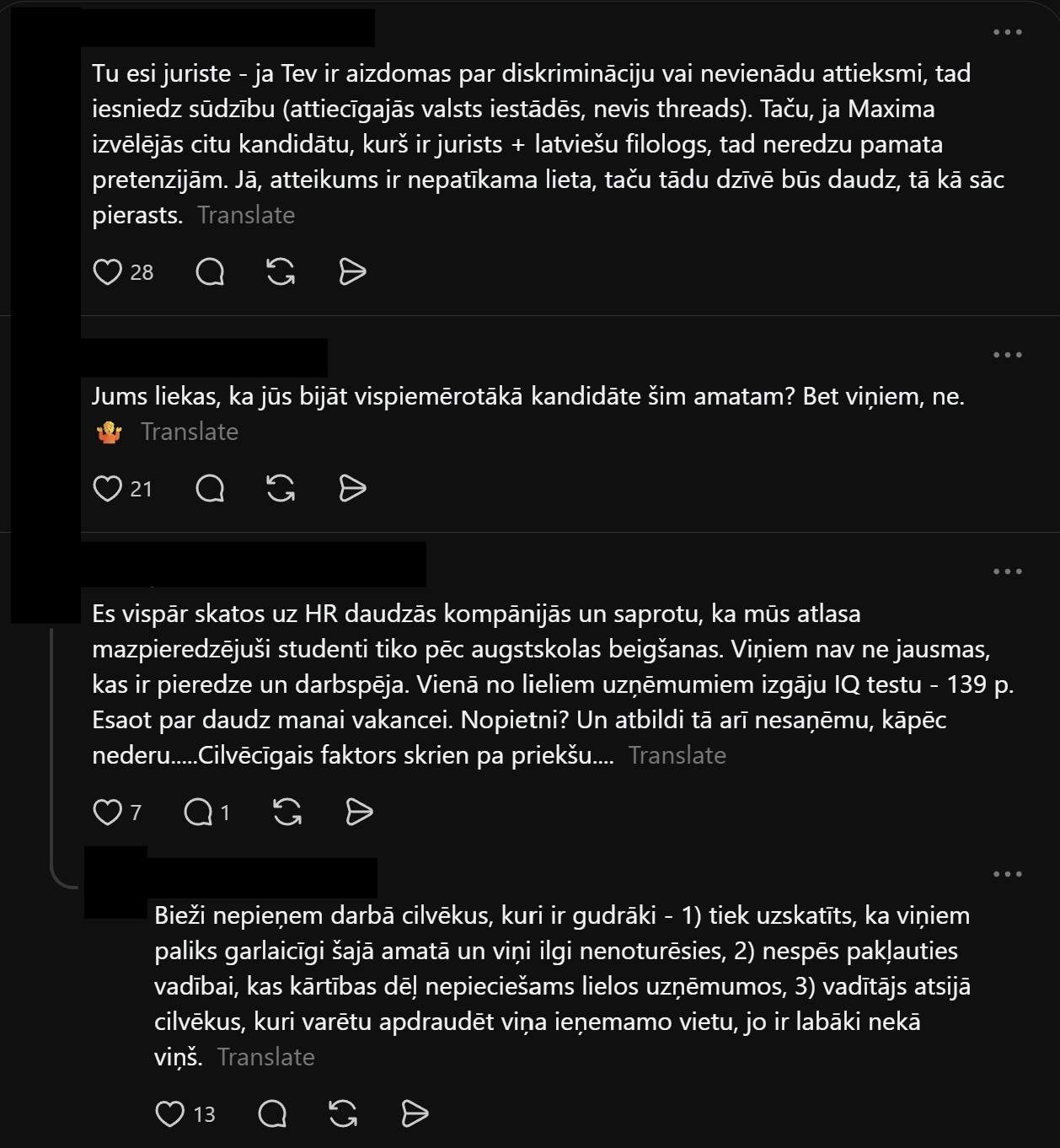Open more options for 'Jums liekas' comment
This screenshot has width=1060, height=1148.
click(1007, 355)
